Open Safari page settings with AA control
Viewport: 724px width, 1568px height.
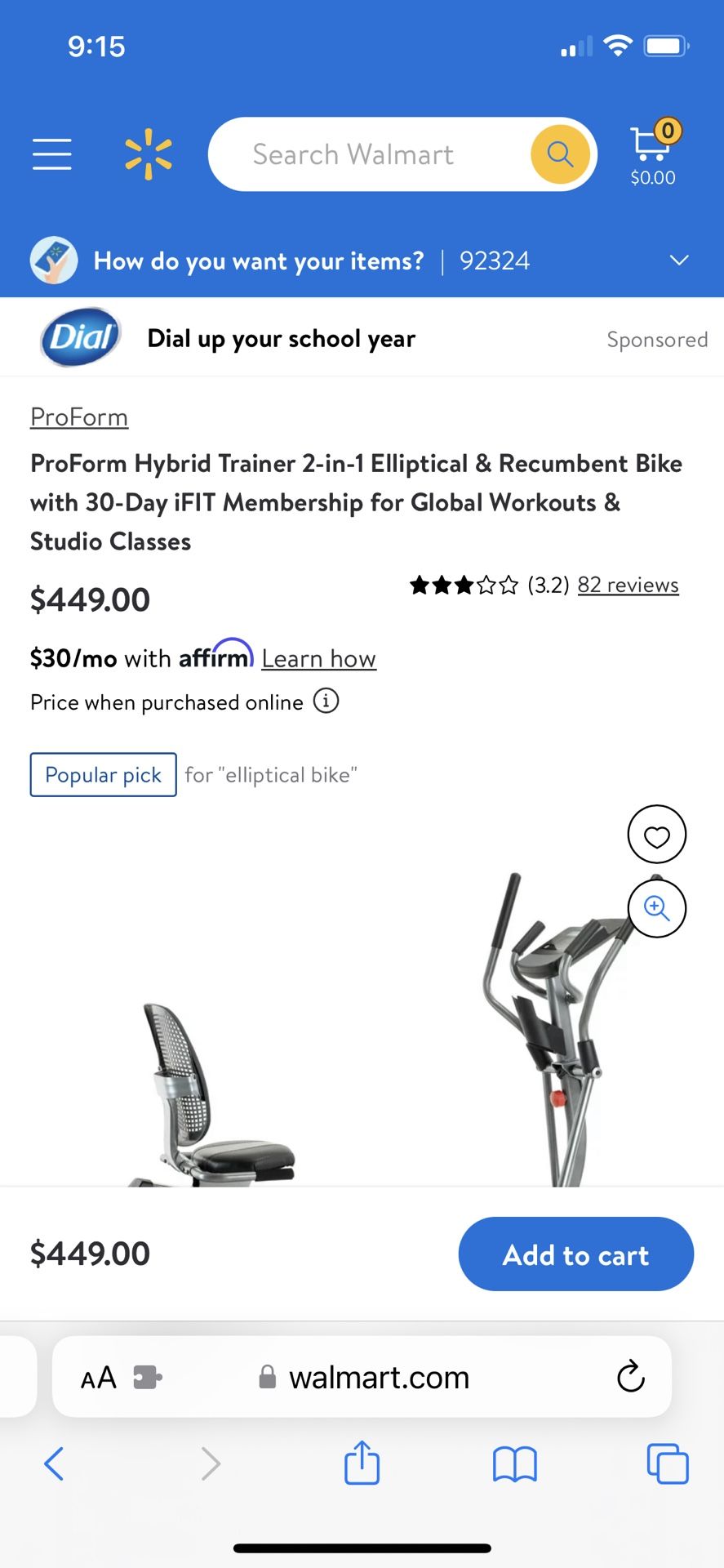point(98,1378)
